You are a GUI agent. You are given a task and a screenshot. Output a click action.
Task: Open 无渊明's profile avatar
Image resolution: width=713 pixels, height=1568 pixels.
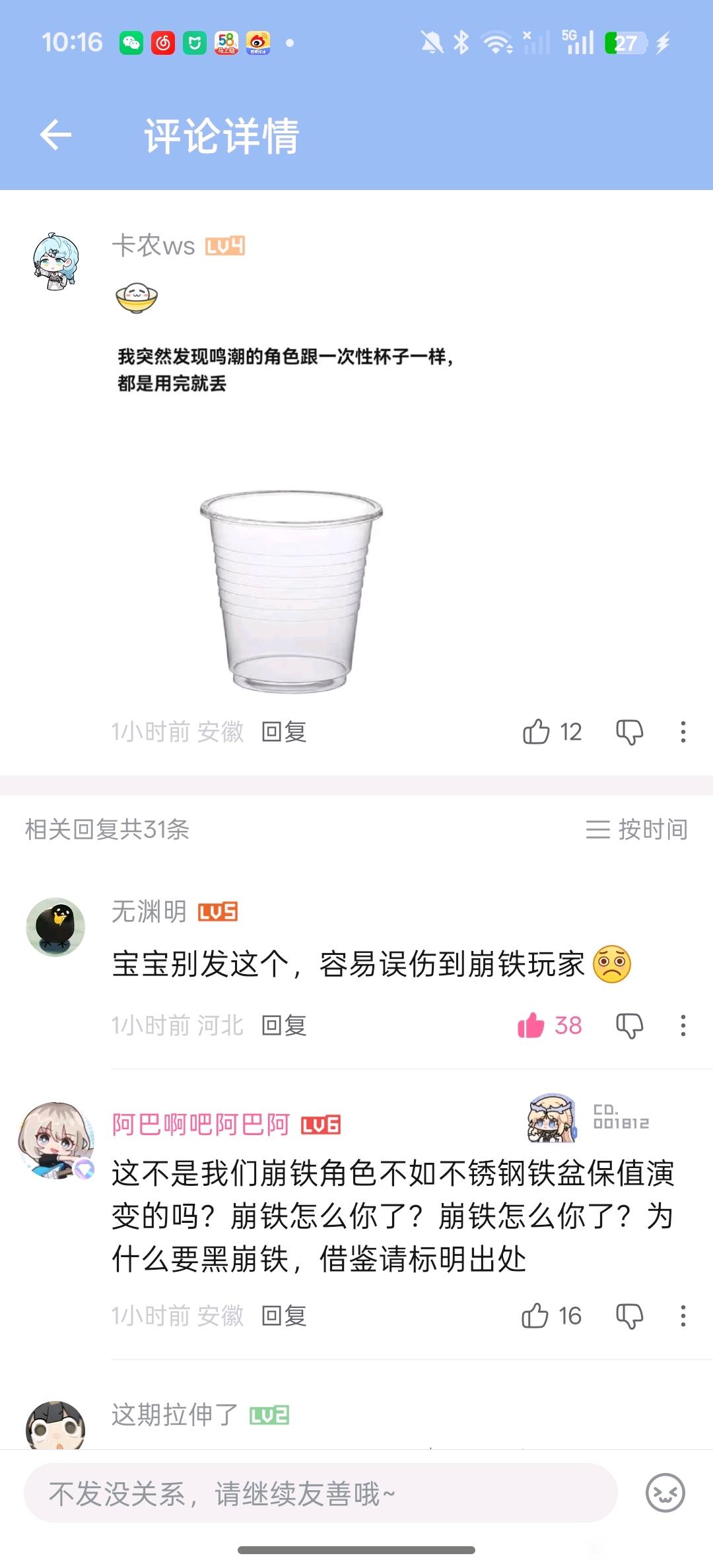coord(55,927)
